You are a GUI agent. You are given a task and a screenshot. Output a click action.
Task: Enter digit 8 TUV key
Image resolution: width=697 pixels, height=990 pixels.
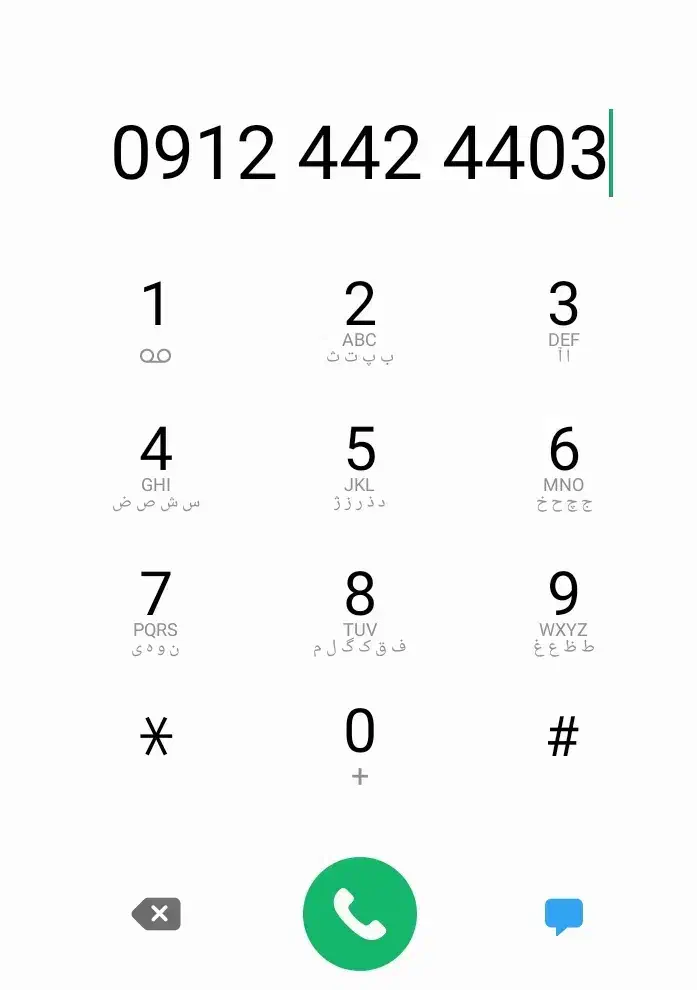point(359,610)
